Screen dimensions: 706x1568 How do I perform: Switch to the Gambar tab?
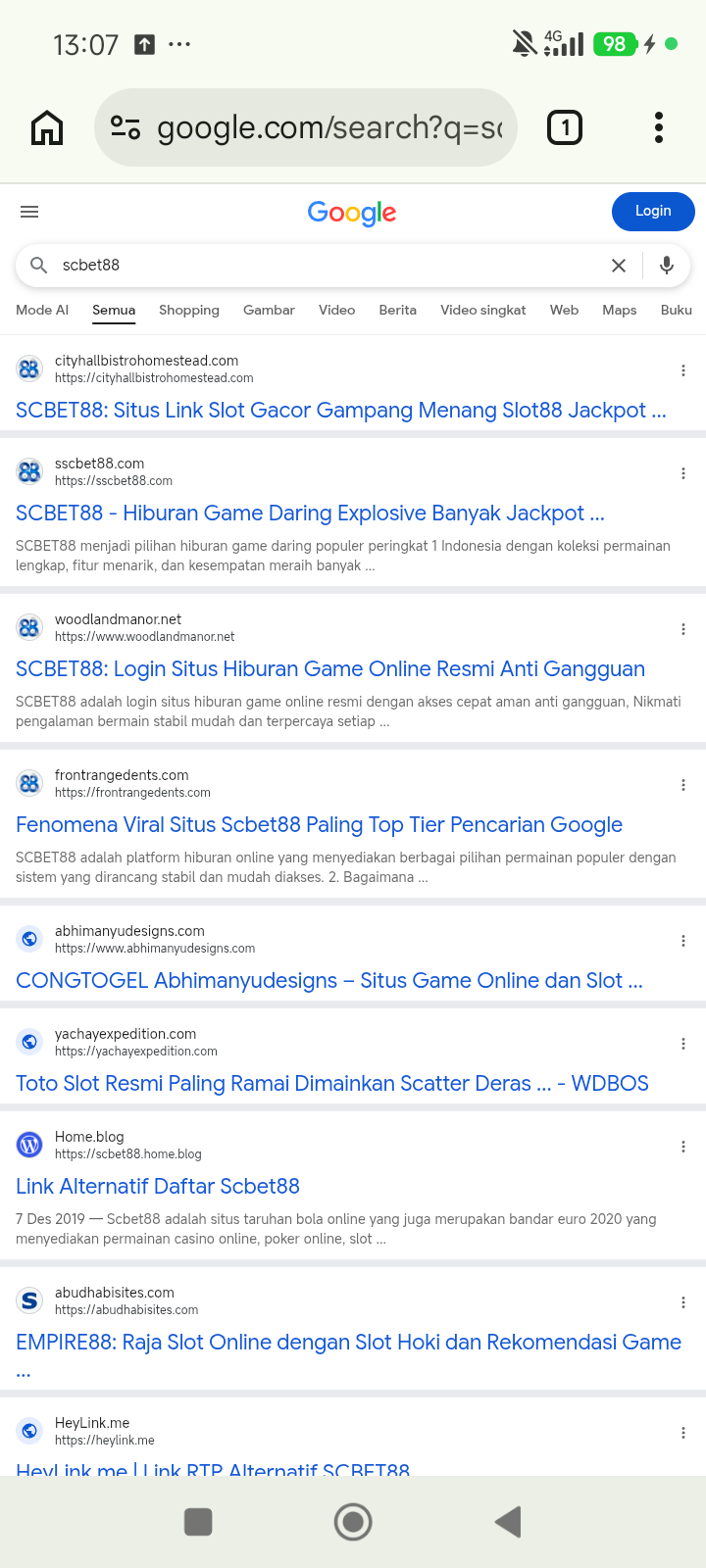(269, 310)
